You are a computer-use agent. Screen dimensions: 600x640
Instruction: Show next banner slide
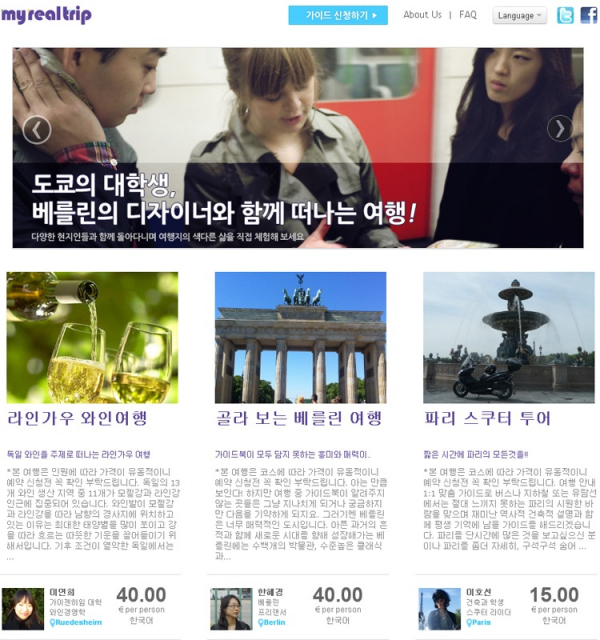pyautogui.click(x=560, y=129)
